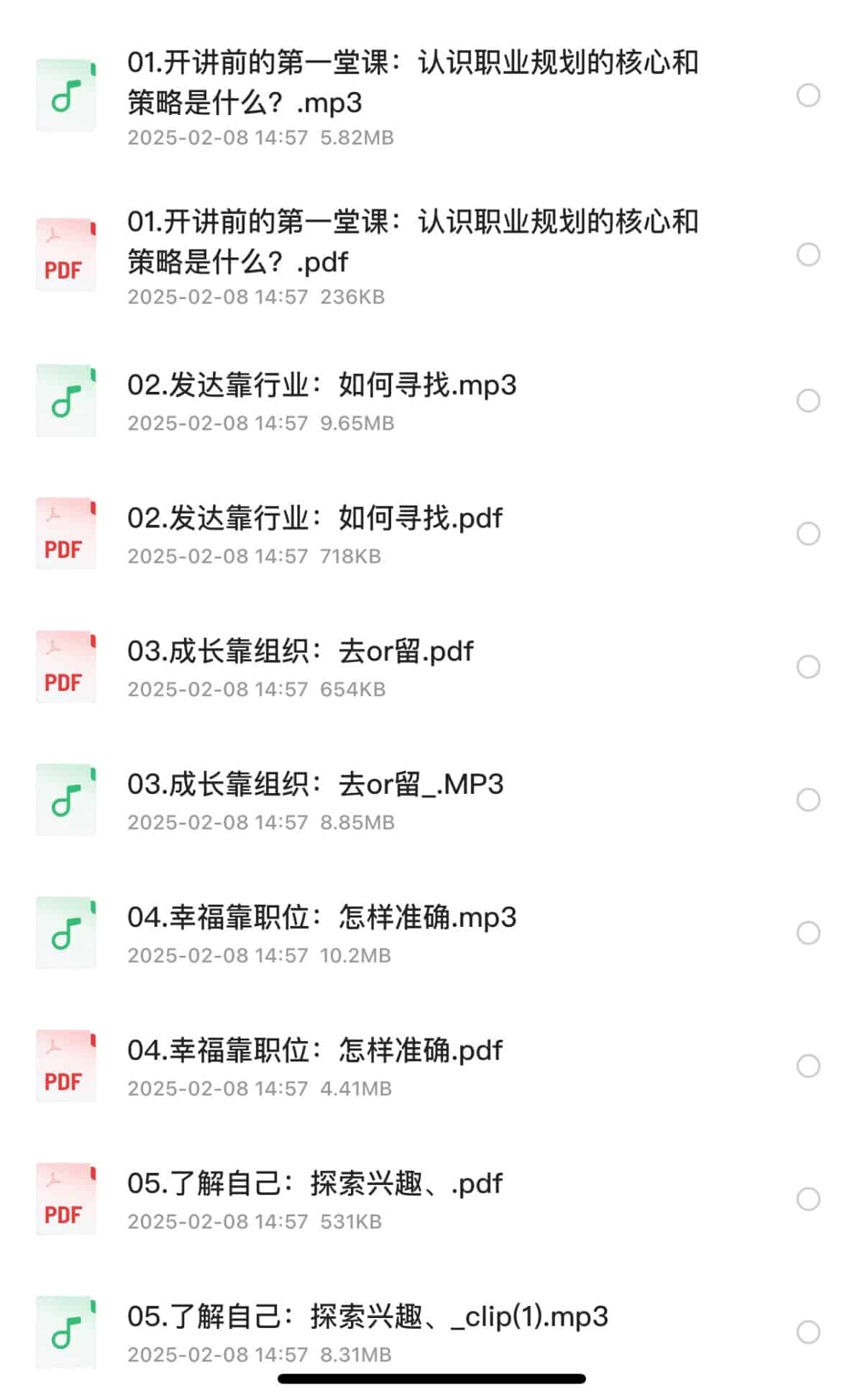Select 05.了解自己：探索兴趣、_clip(1).mp3 via its circle
This screenshot has width=863, height=1400.
coord(808,1332)
